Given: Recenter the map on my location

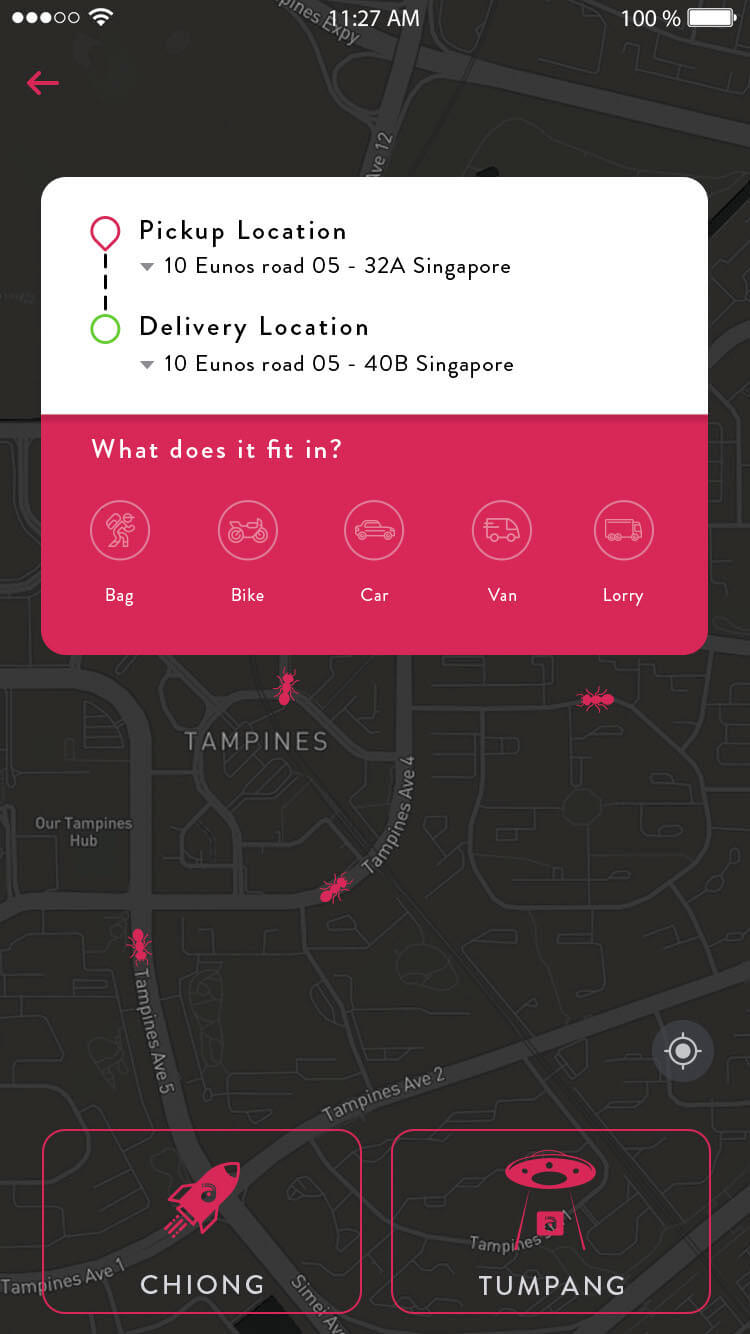Looking at the screenshot, I should [x=683, y=1051].
